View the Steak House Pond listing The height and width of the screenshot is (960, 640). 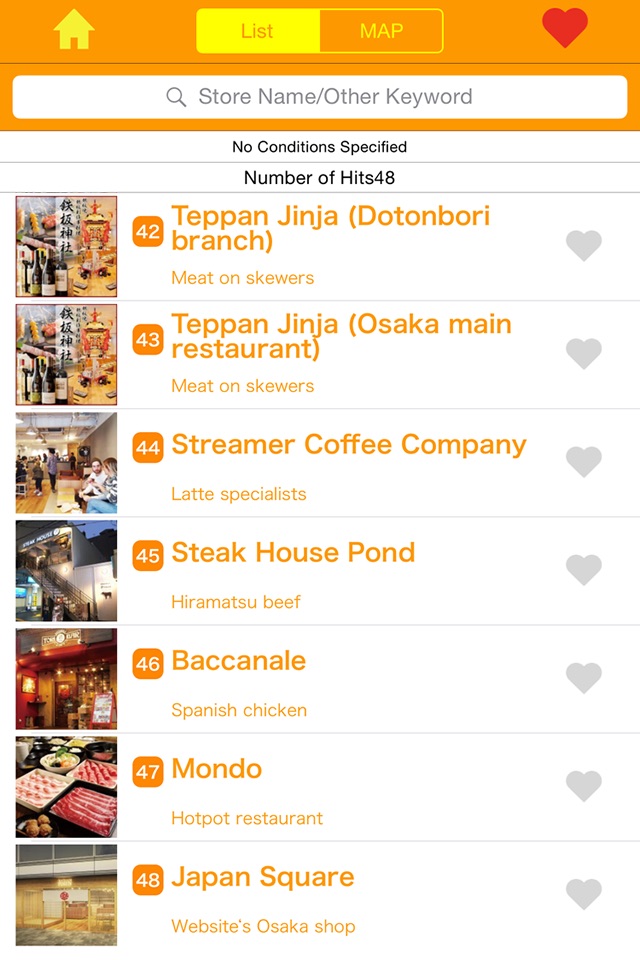coord(292,553)
